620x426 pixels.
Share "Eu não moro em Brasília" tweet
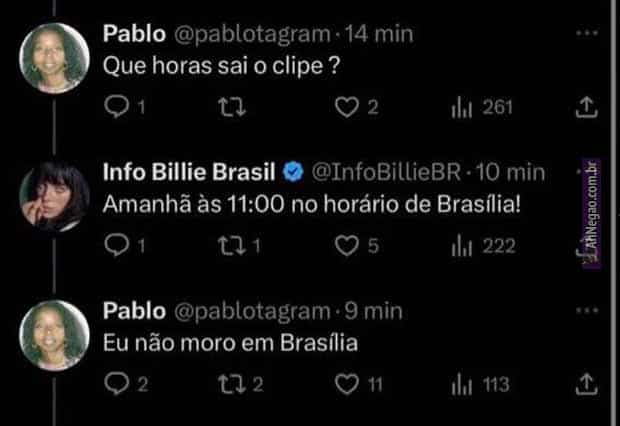pyautogui.click(x=588, y=385)
